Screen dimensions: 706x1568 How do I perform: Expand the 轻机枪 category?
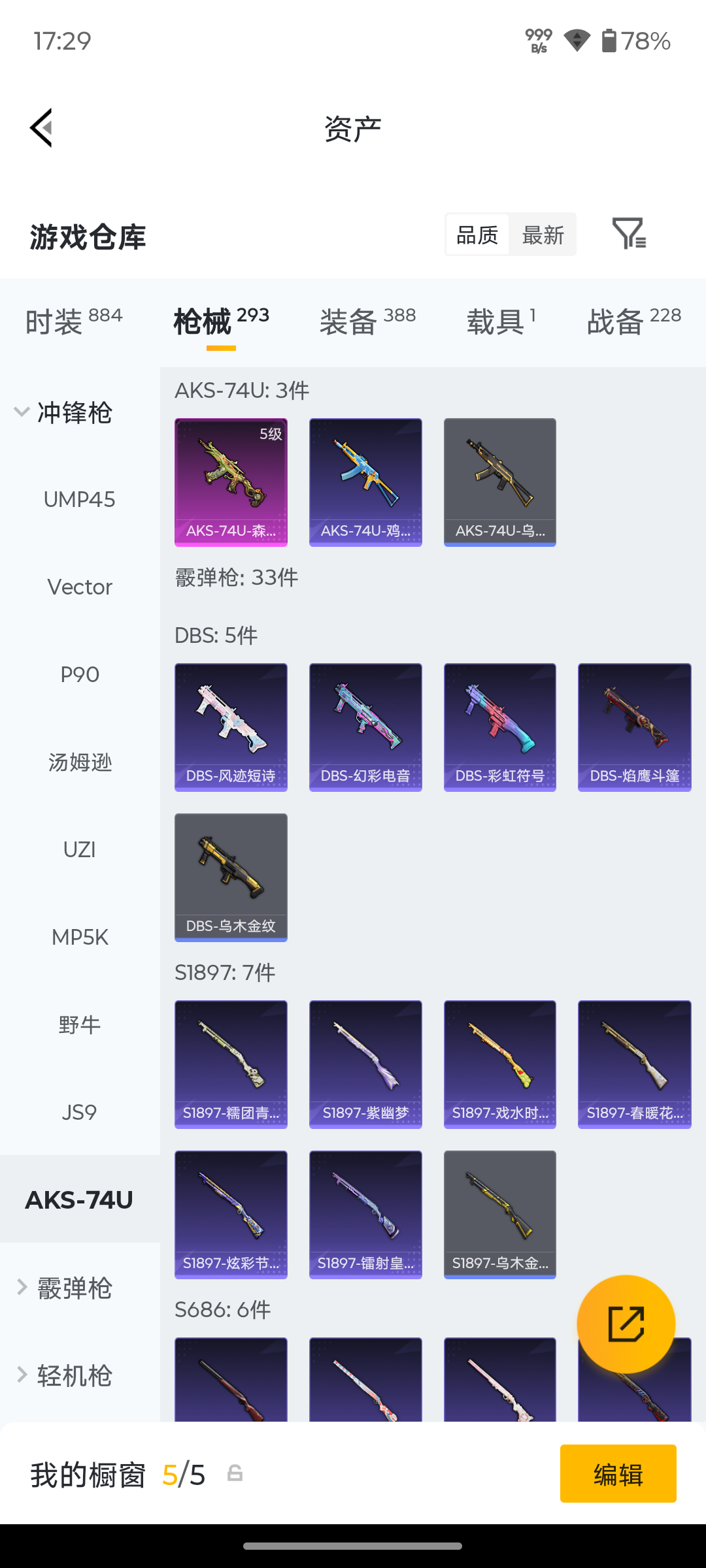click(64, 1375)
